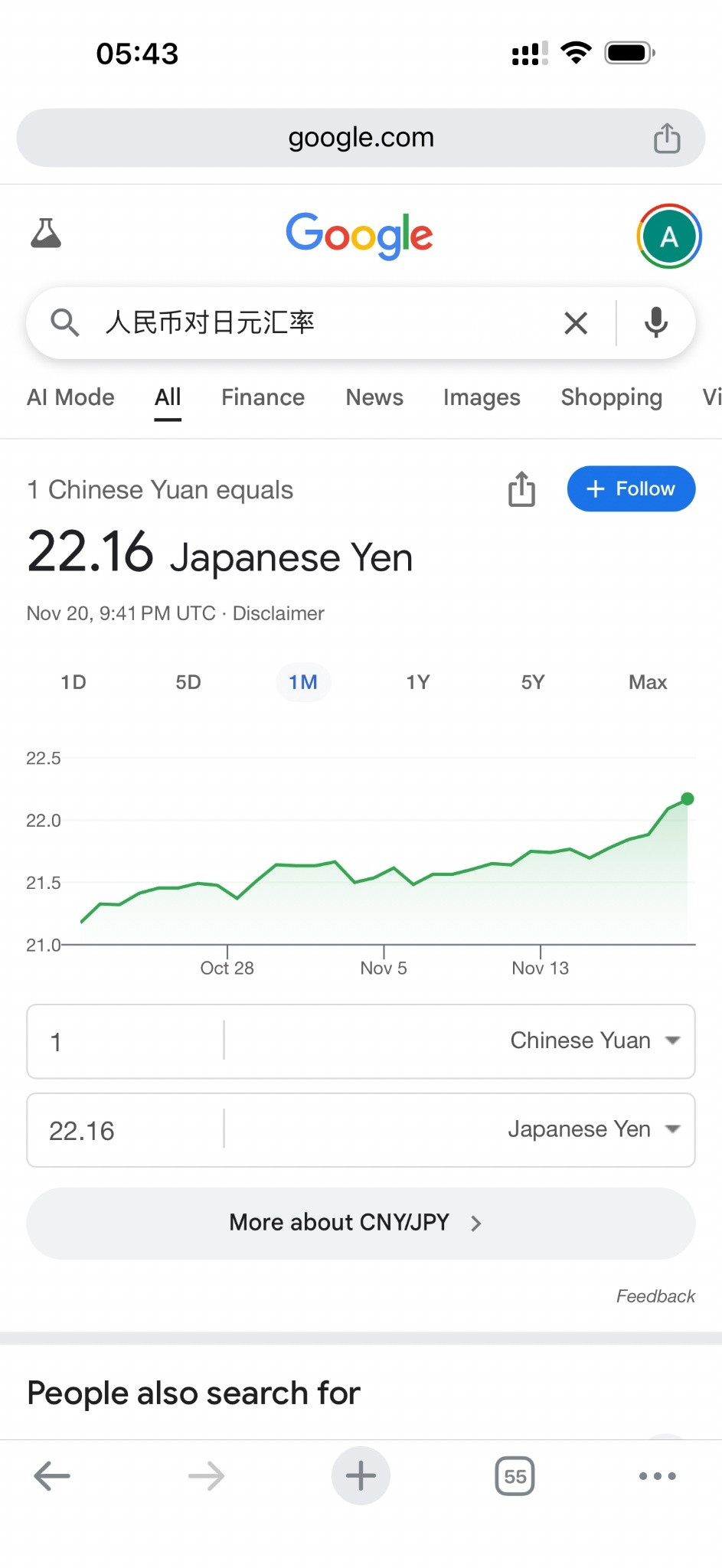
Task: Open Google Labs via the flask icon
Action: pos(46,234)
